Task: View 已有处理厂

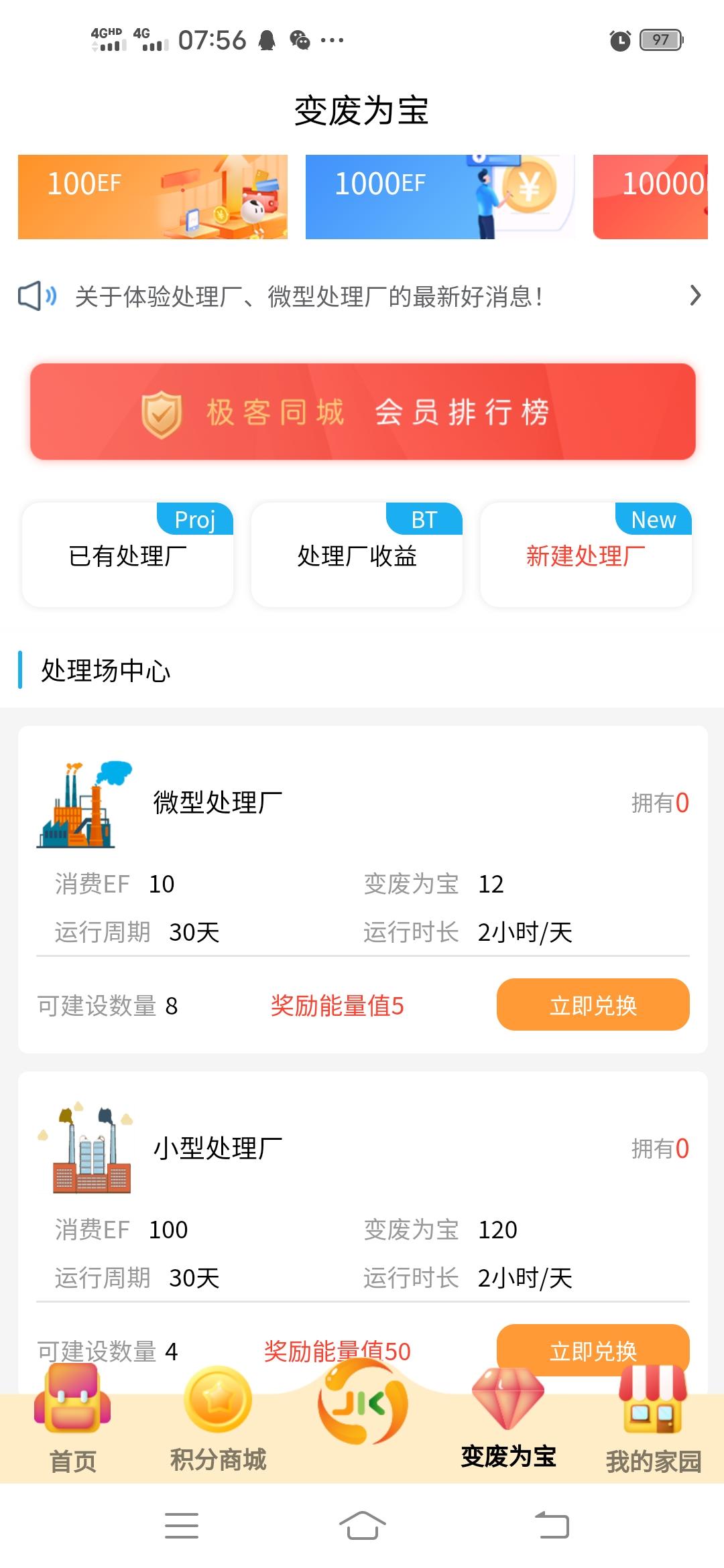Action: point(127,556)
